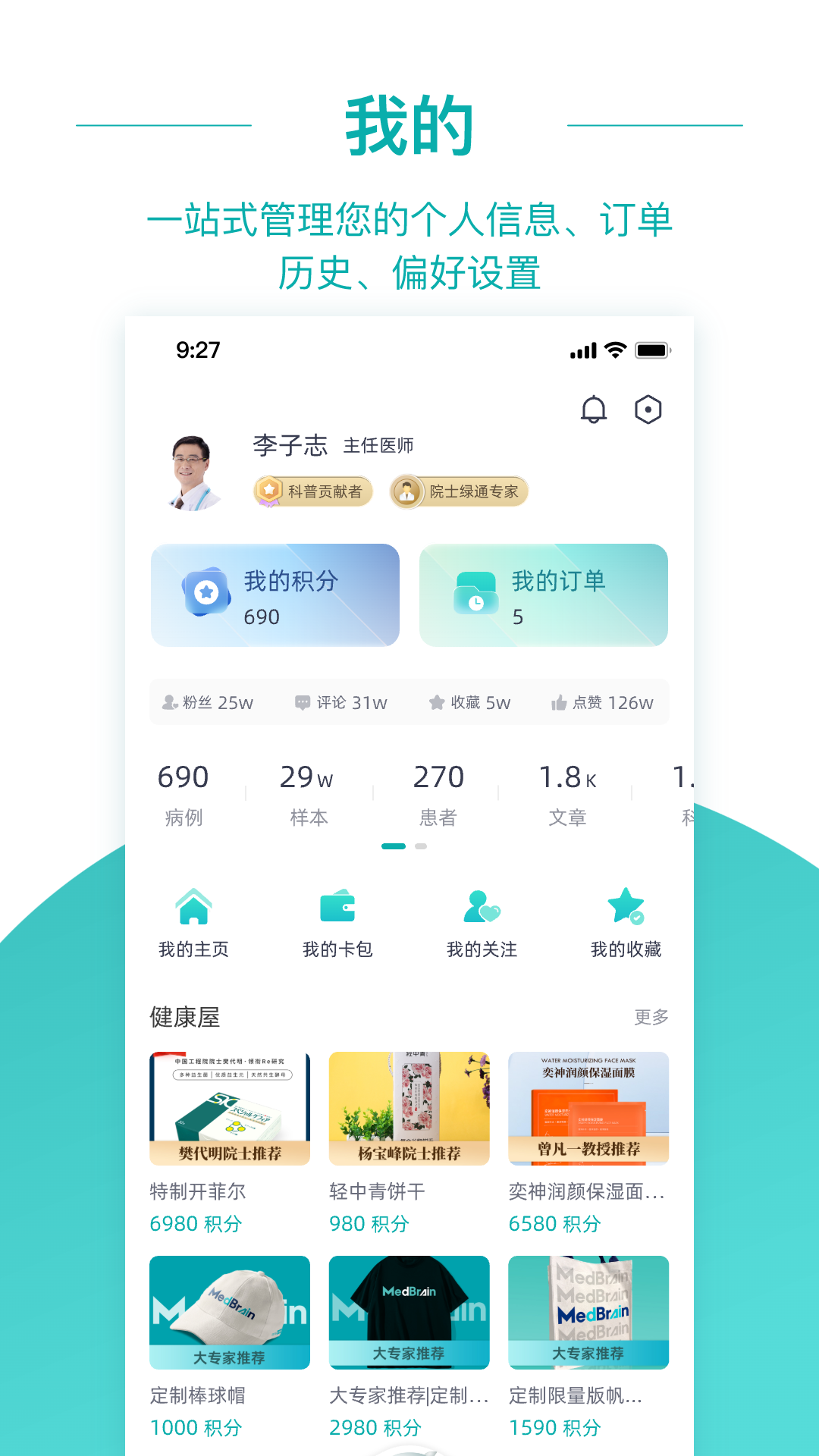Tap the stats carousel page indicator slider

point(394,846)
